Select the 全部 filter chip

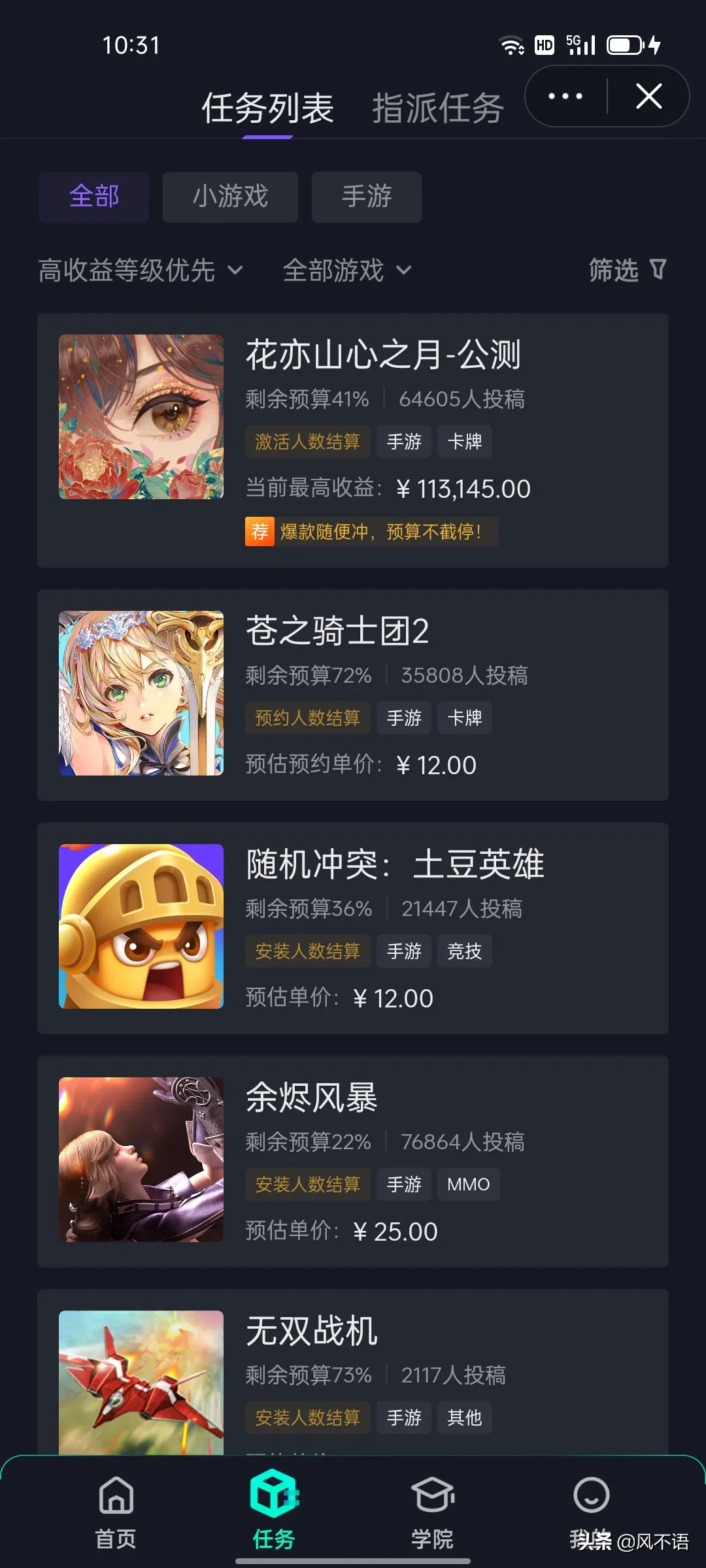coord(93,197)
